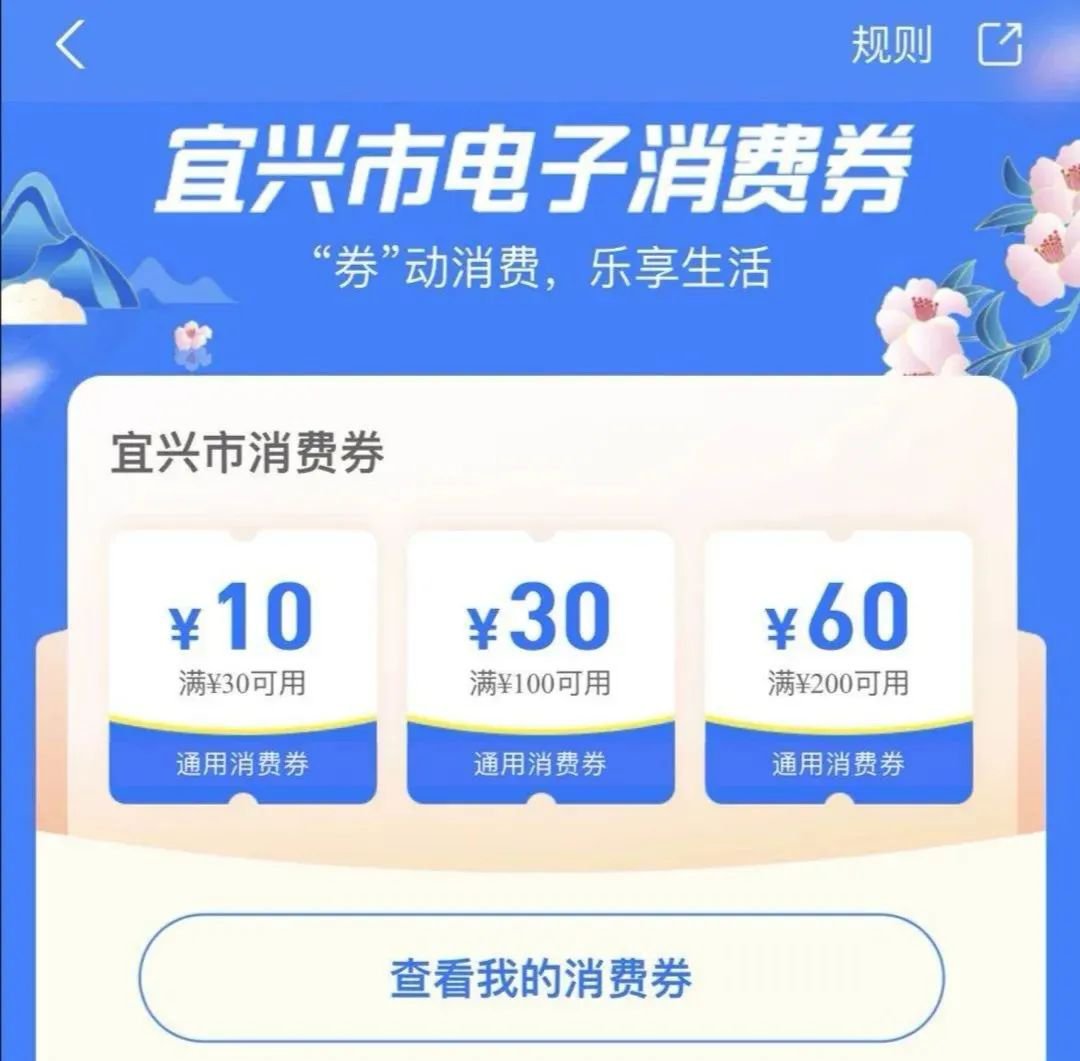1080x1061 pixels.
Task: Open the 规则 rules page
Action: click(x=891, y=46)
